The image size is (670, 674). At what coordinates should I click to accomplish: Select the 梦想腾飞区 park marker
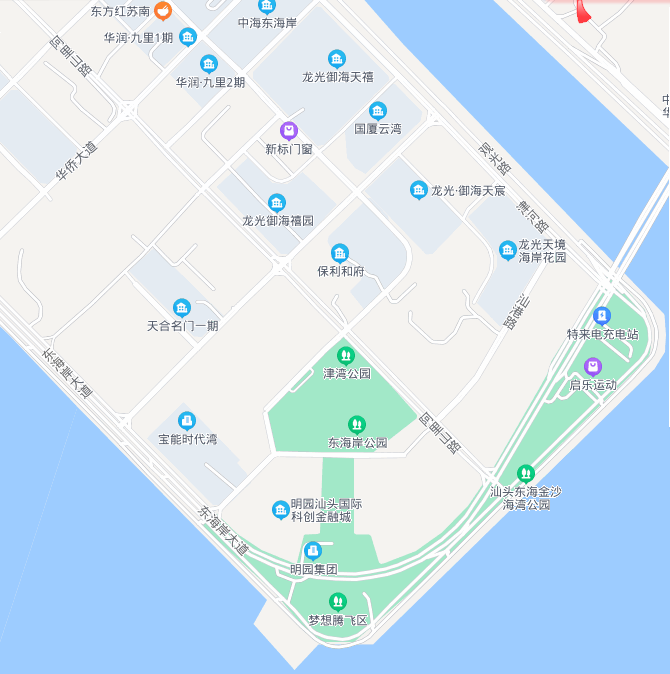pos(338,601)
